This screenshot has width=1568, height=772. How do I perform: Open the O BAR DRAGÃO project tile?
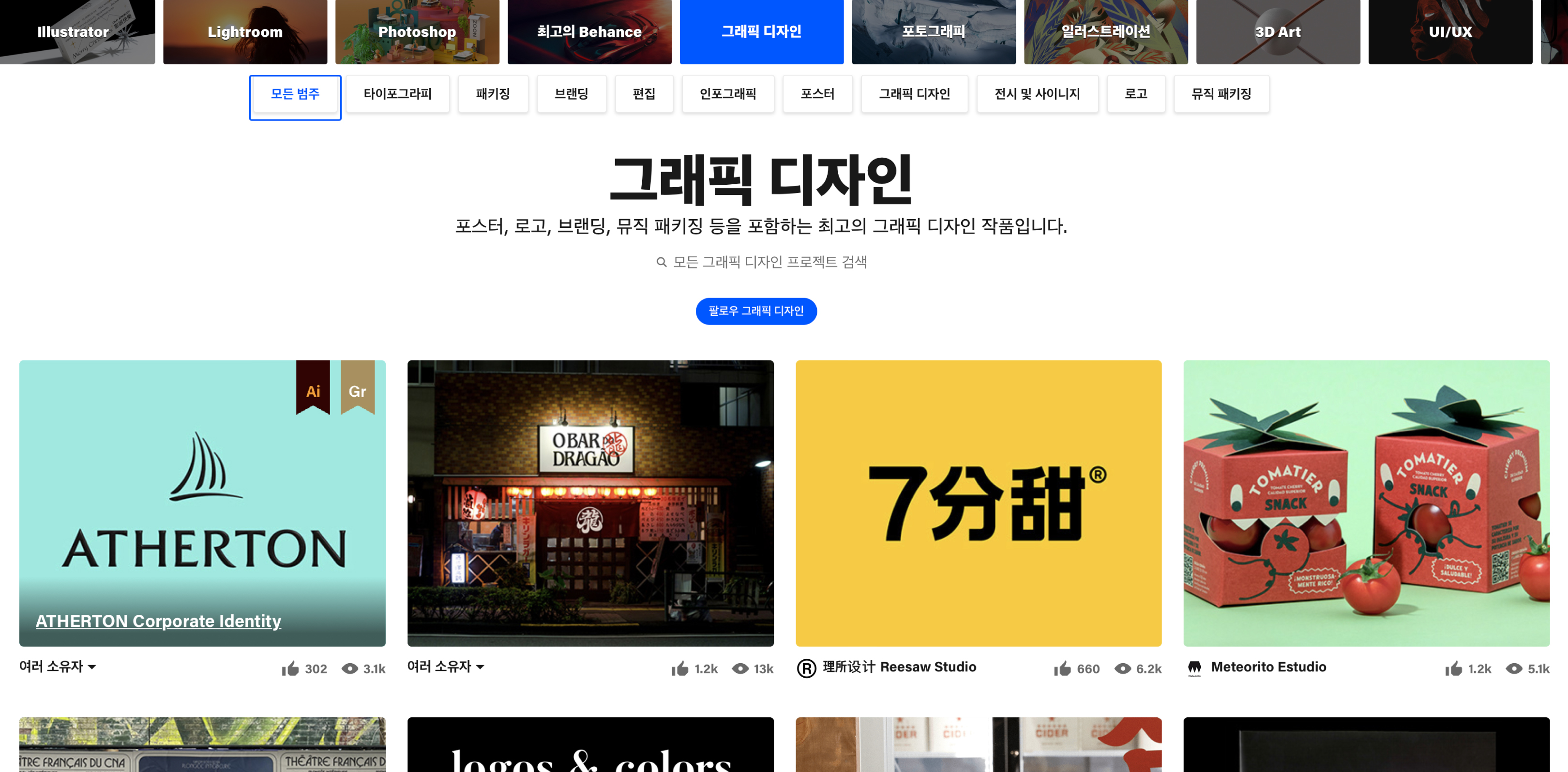590,503
